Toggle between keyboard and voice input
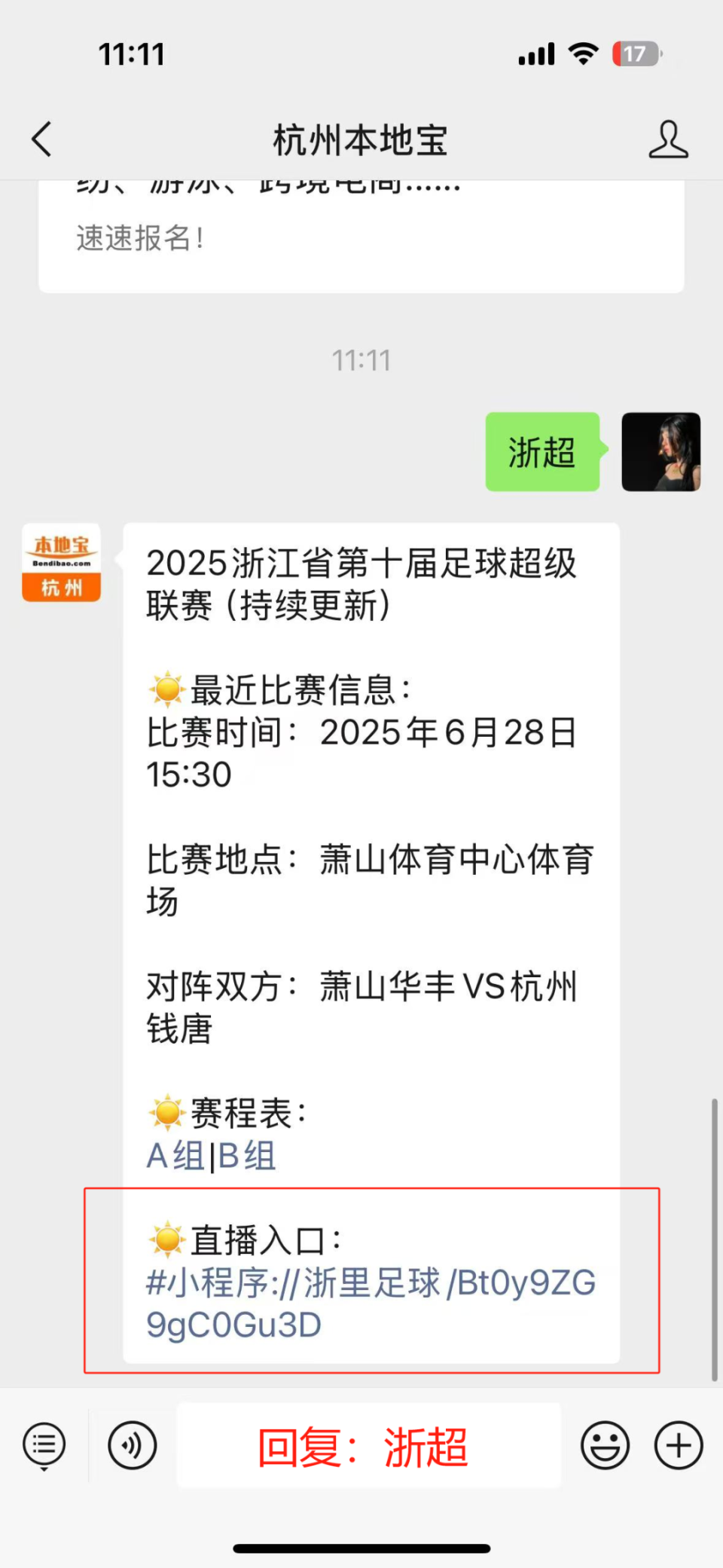The image size is (723, 1568). click(132, 1446)
